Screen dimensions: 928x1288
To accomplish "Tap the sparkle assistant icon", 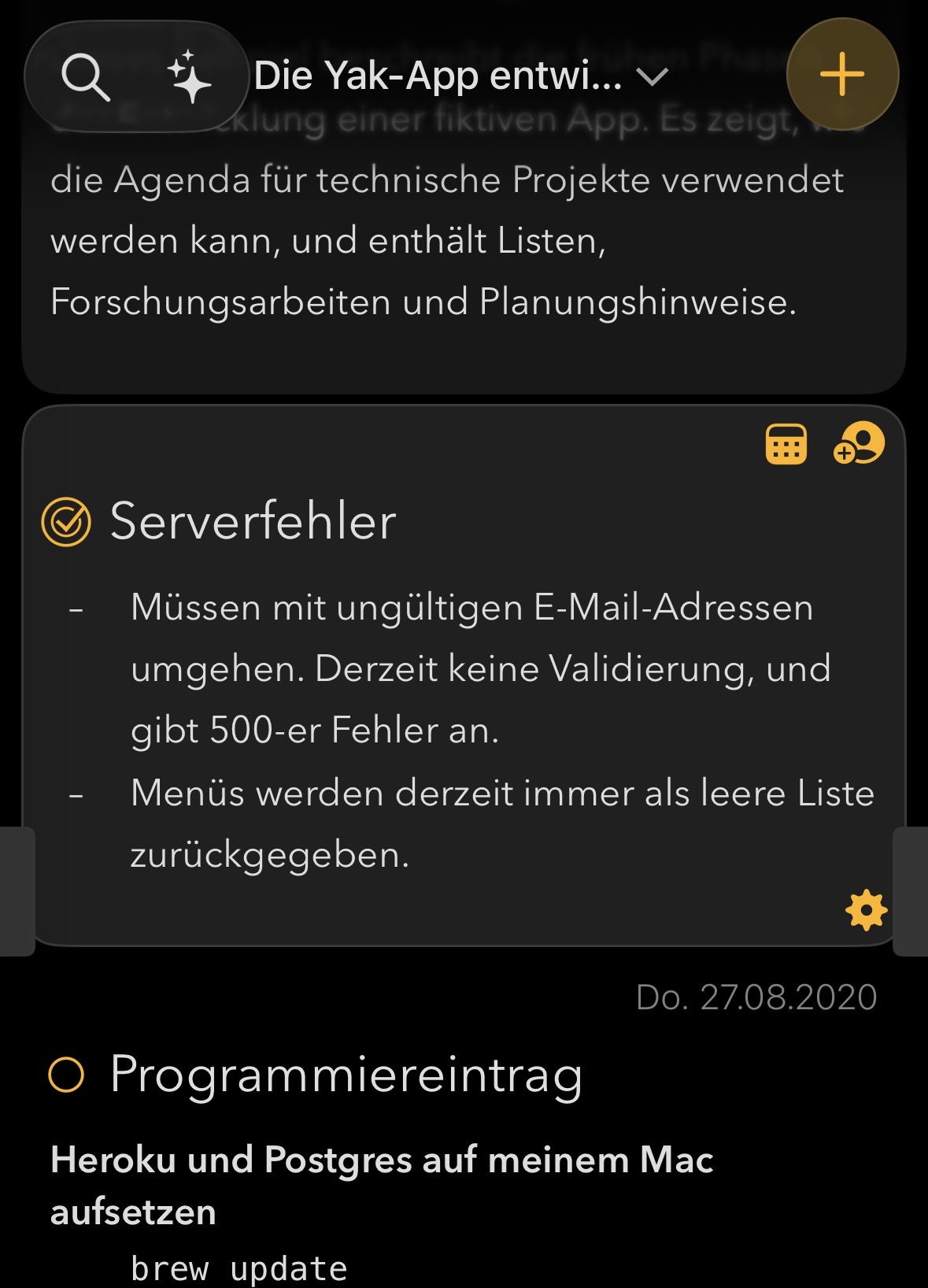I will coord(189,77).
